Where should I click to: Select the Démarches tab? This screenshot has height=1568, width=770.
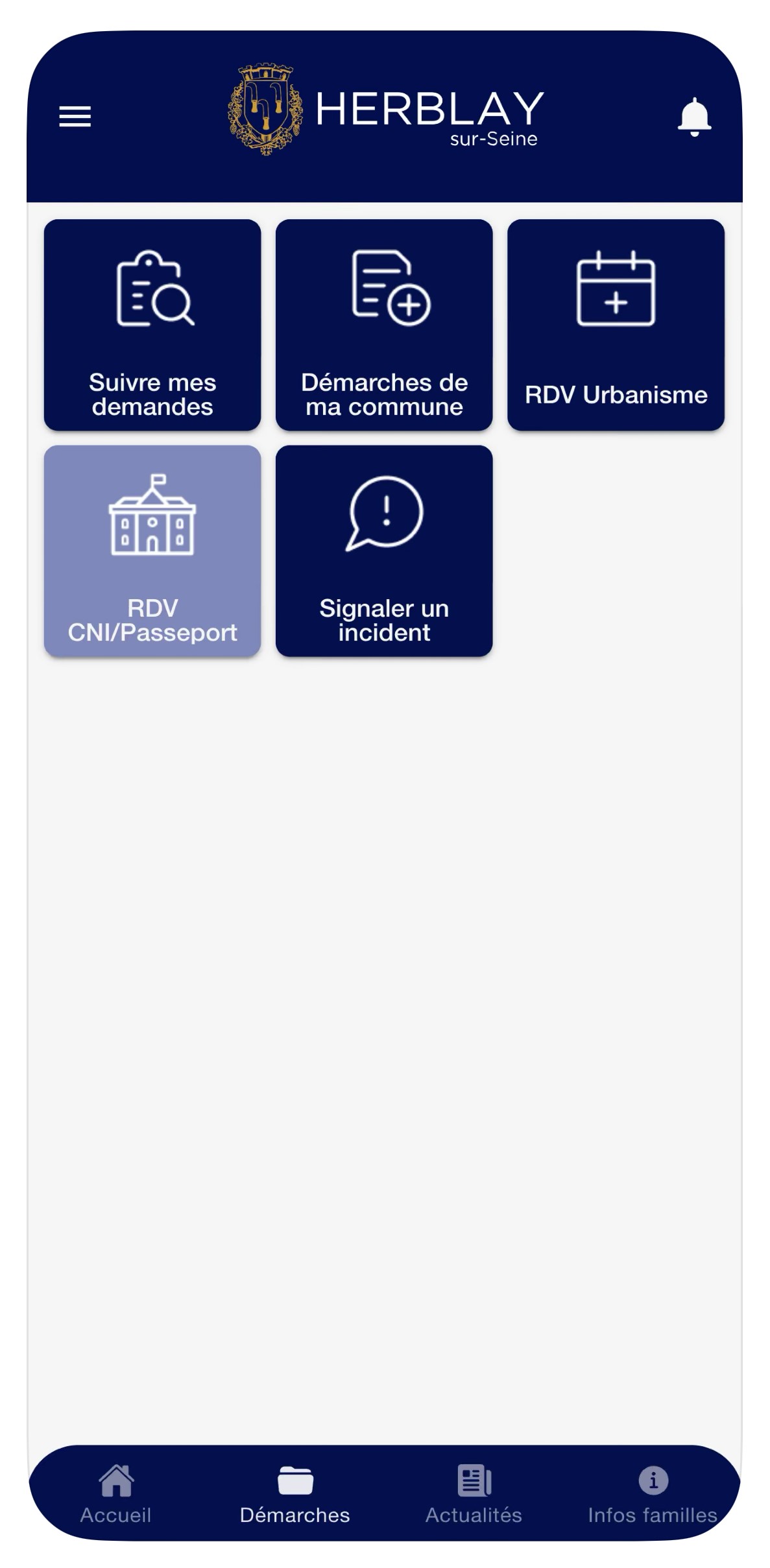[x=295, y=1493]
